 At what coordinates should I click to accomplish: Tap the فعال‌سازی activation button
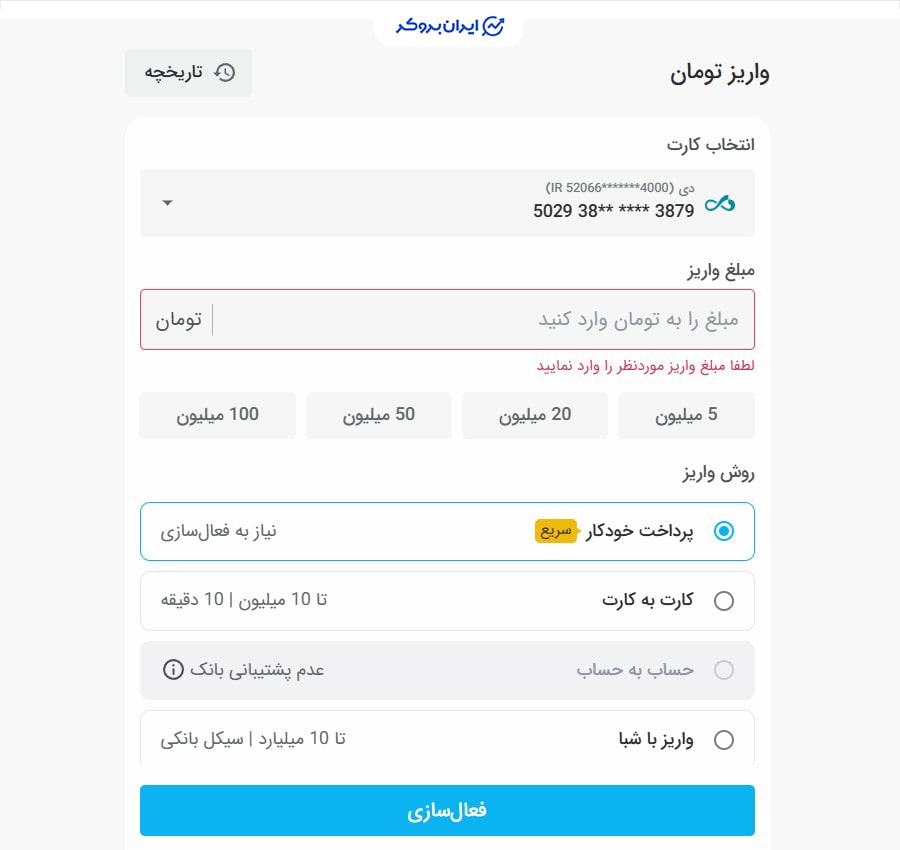point(447,810)
